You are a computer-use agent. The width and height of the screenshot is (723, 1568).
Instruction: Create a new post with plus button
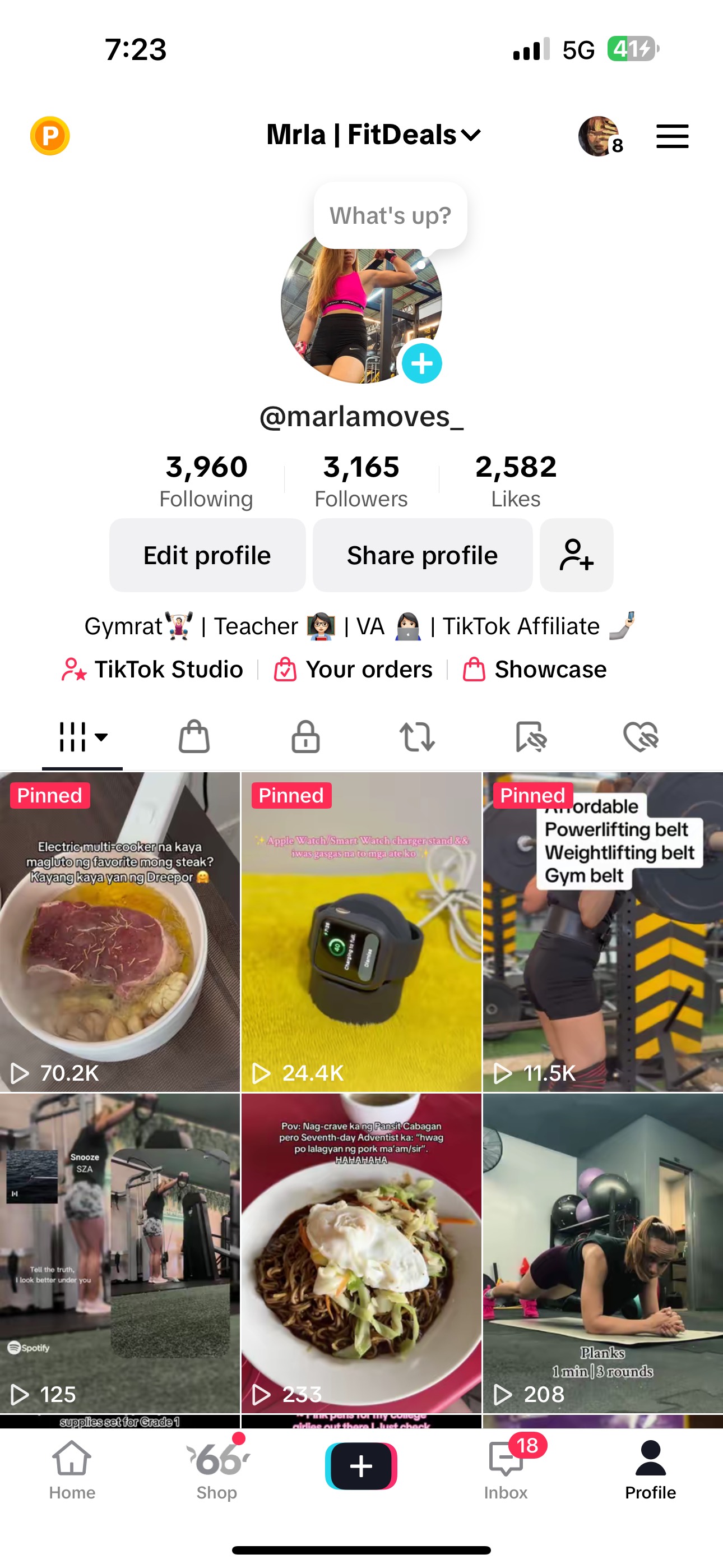(x=361, y=1466)
